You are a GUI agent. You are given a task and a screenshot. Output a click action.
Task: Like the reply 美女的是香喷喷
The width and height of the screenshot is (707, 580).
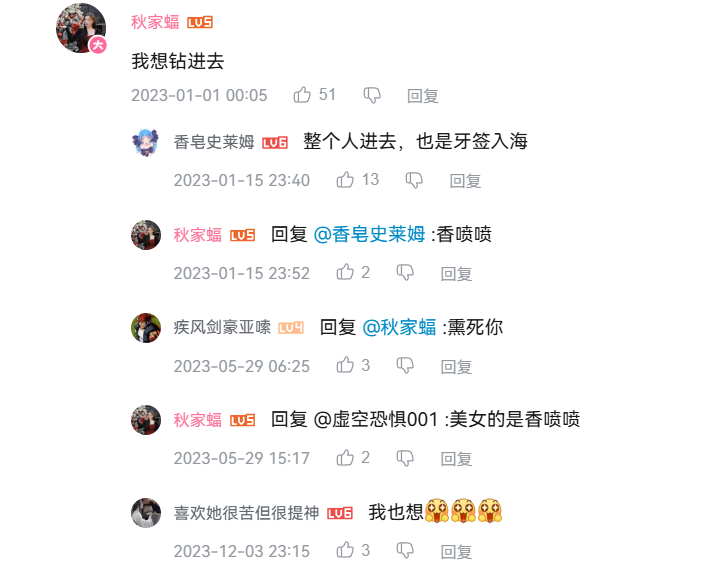tap(346, 457)
